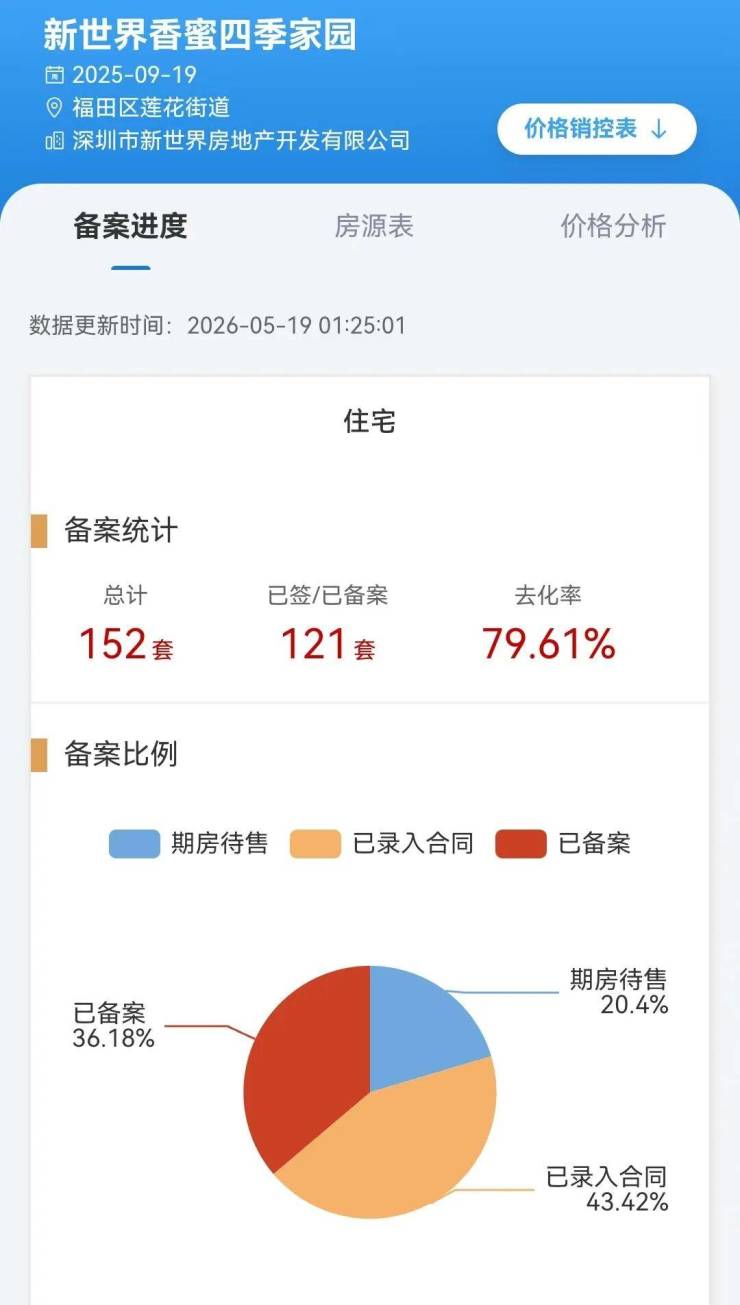
Task: Toggle the 期房待售 legend item
Action: 189,844
